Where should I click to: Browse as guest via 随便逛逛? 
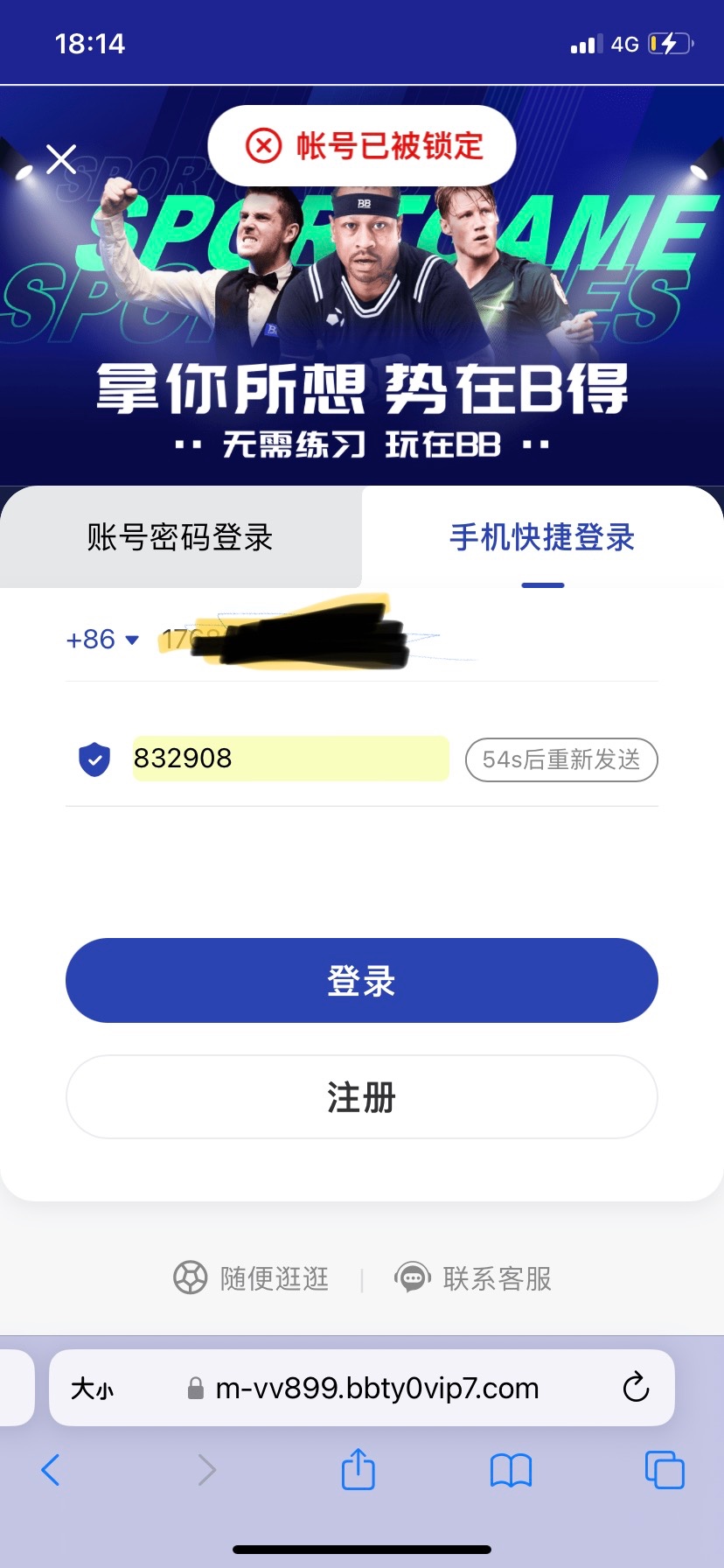tap(252, 1278)
